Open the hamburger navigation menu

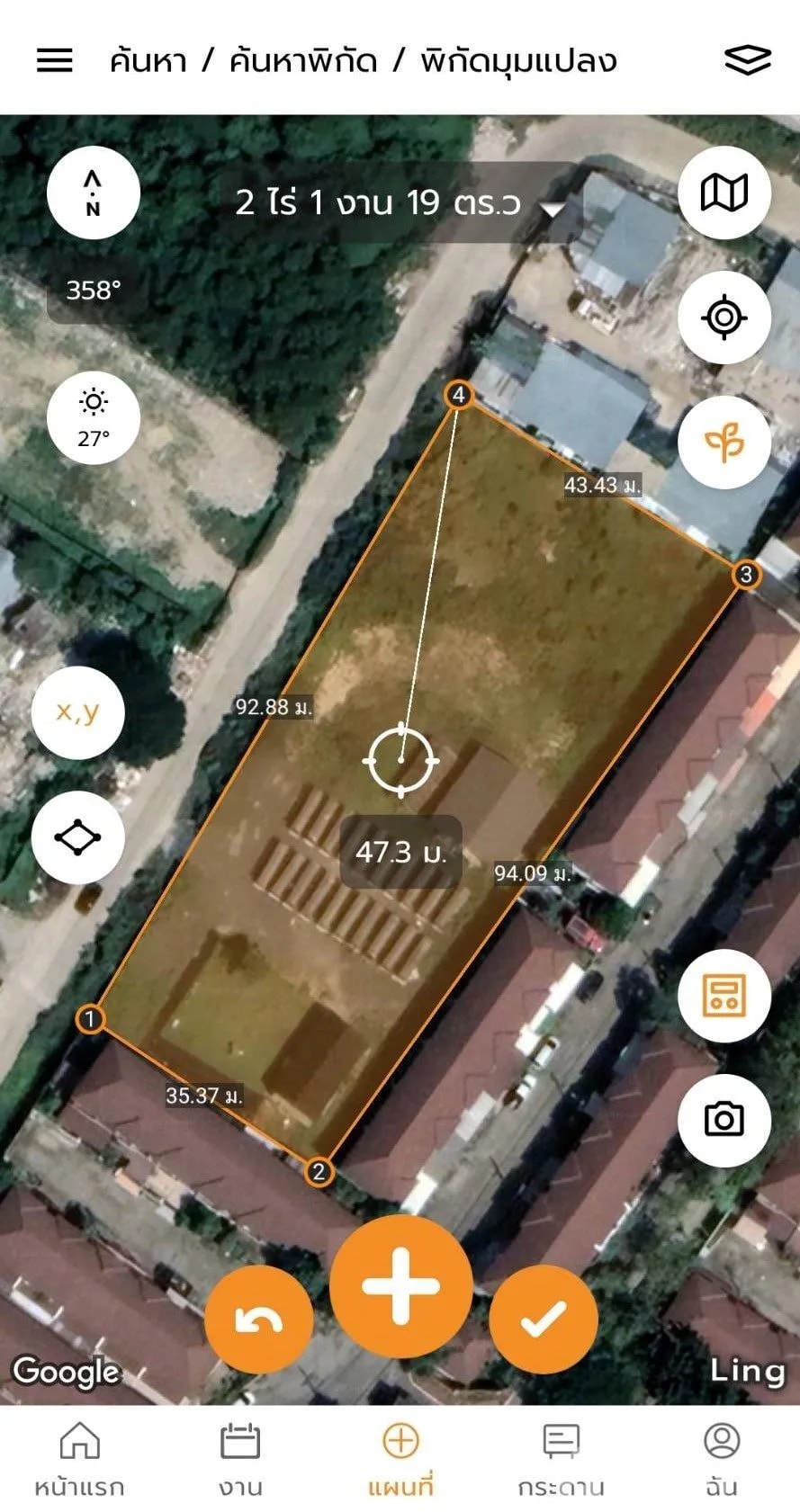(54, 61)
